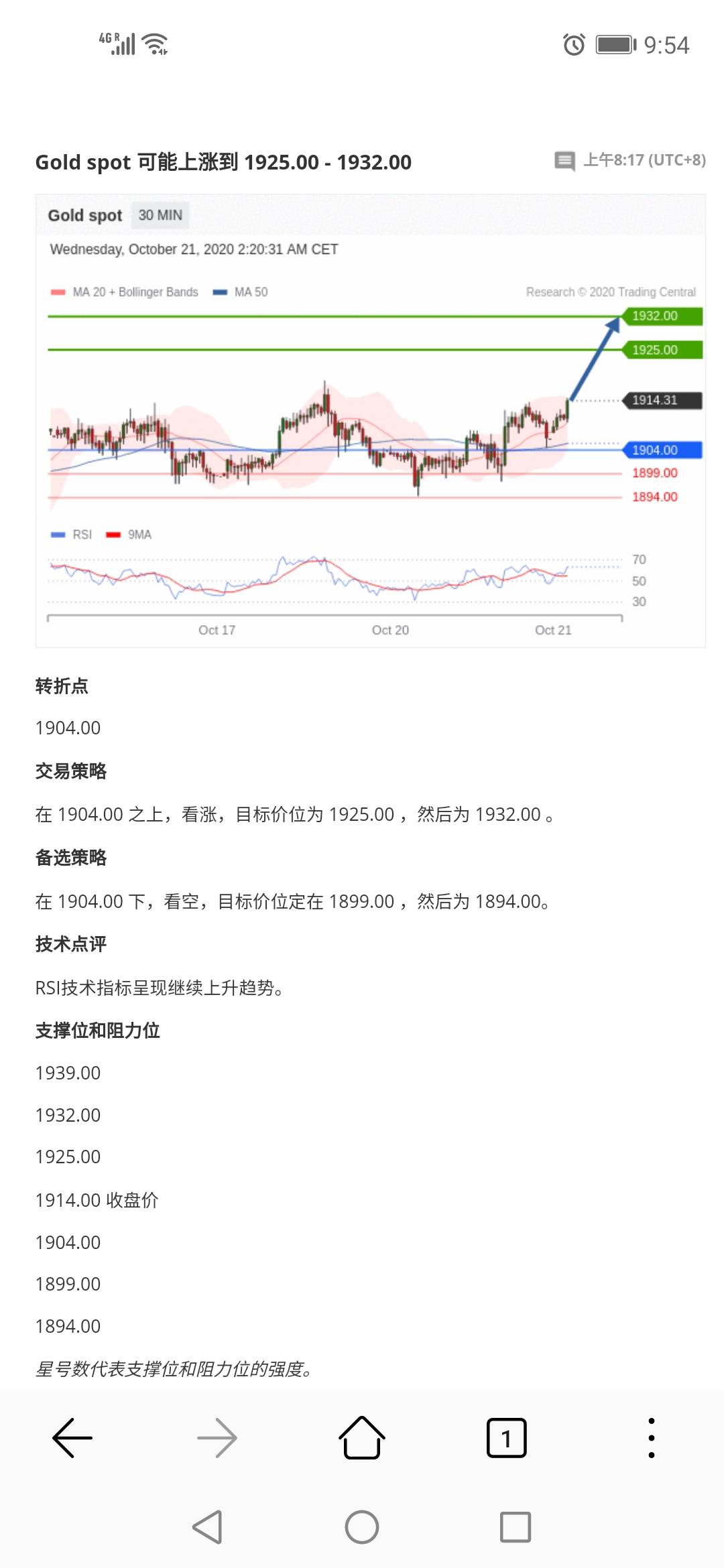
Task: Tap the system recent apps square
Action: [516, 1527]
